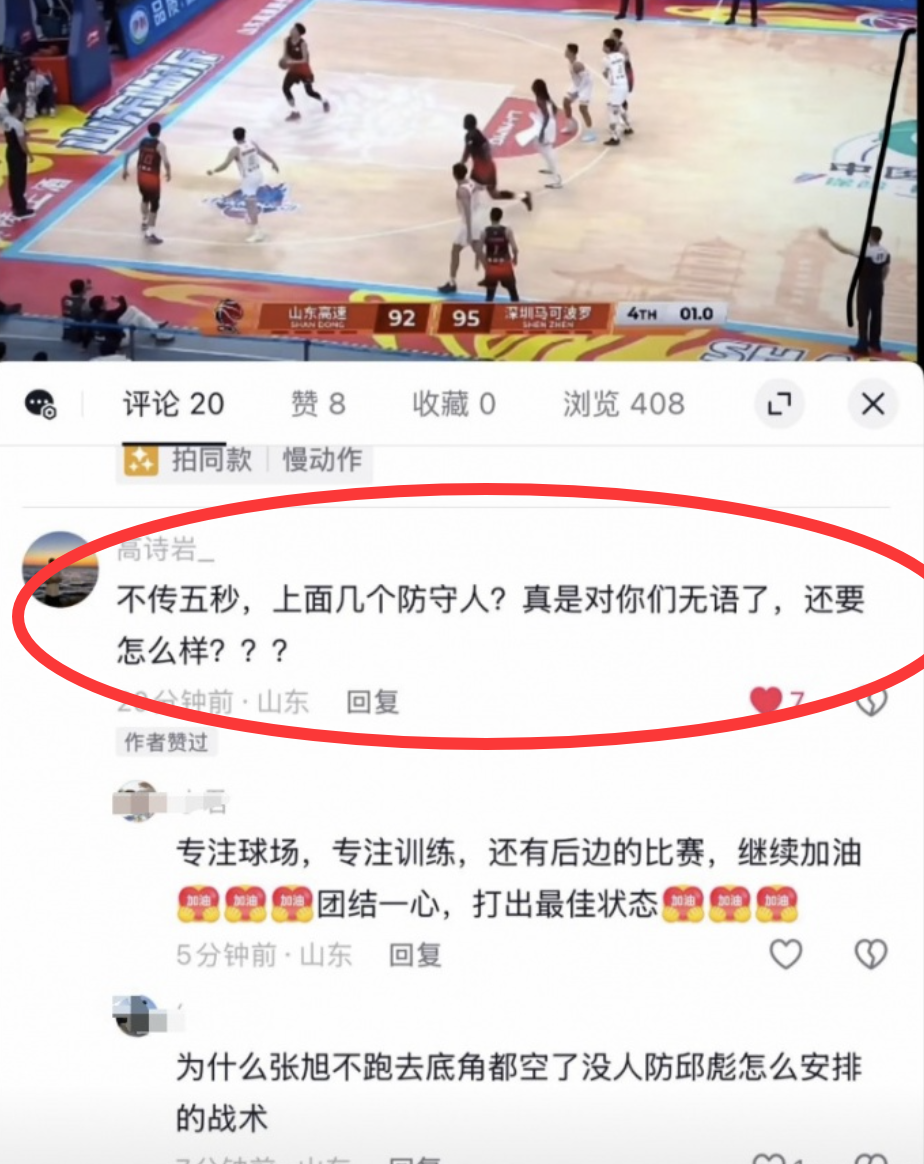The height and width of the screenshot is (1164, 924).
Task: Like the comment by 高诗岩_
Action: click(x=766, y=701)
